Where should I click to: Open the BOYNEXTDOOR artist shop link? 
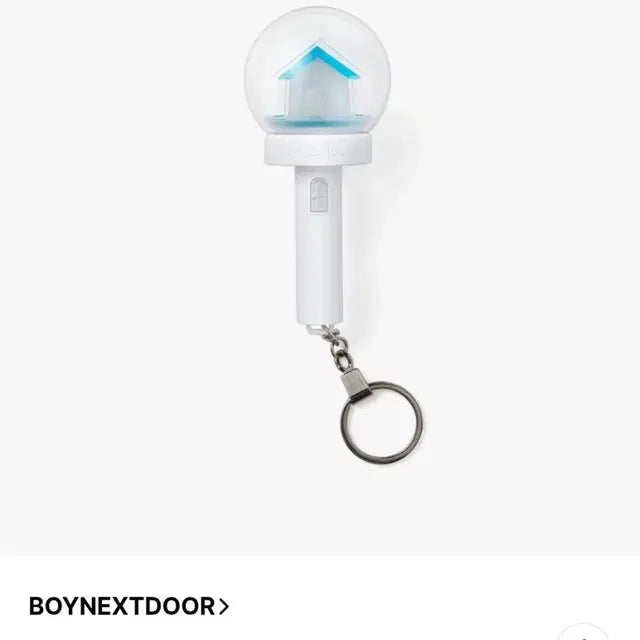(x=129, y=606)
